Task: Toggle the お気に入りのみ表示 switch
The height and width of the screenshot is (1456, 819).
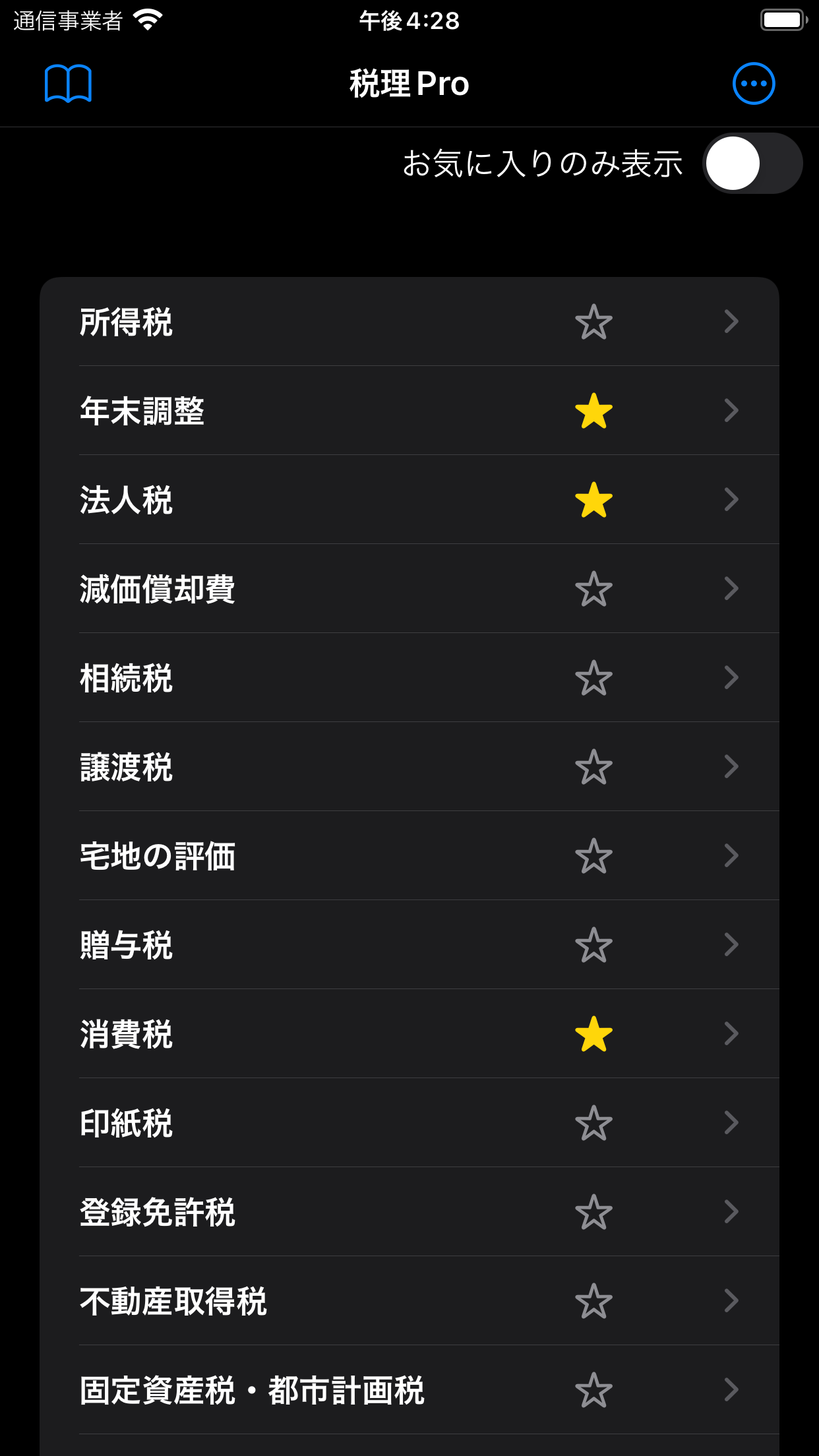Action: coord(752,164)
